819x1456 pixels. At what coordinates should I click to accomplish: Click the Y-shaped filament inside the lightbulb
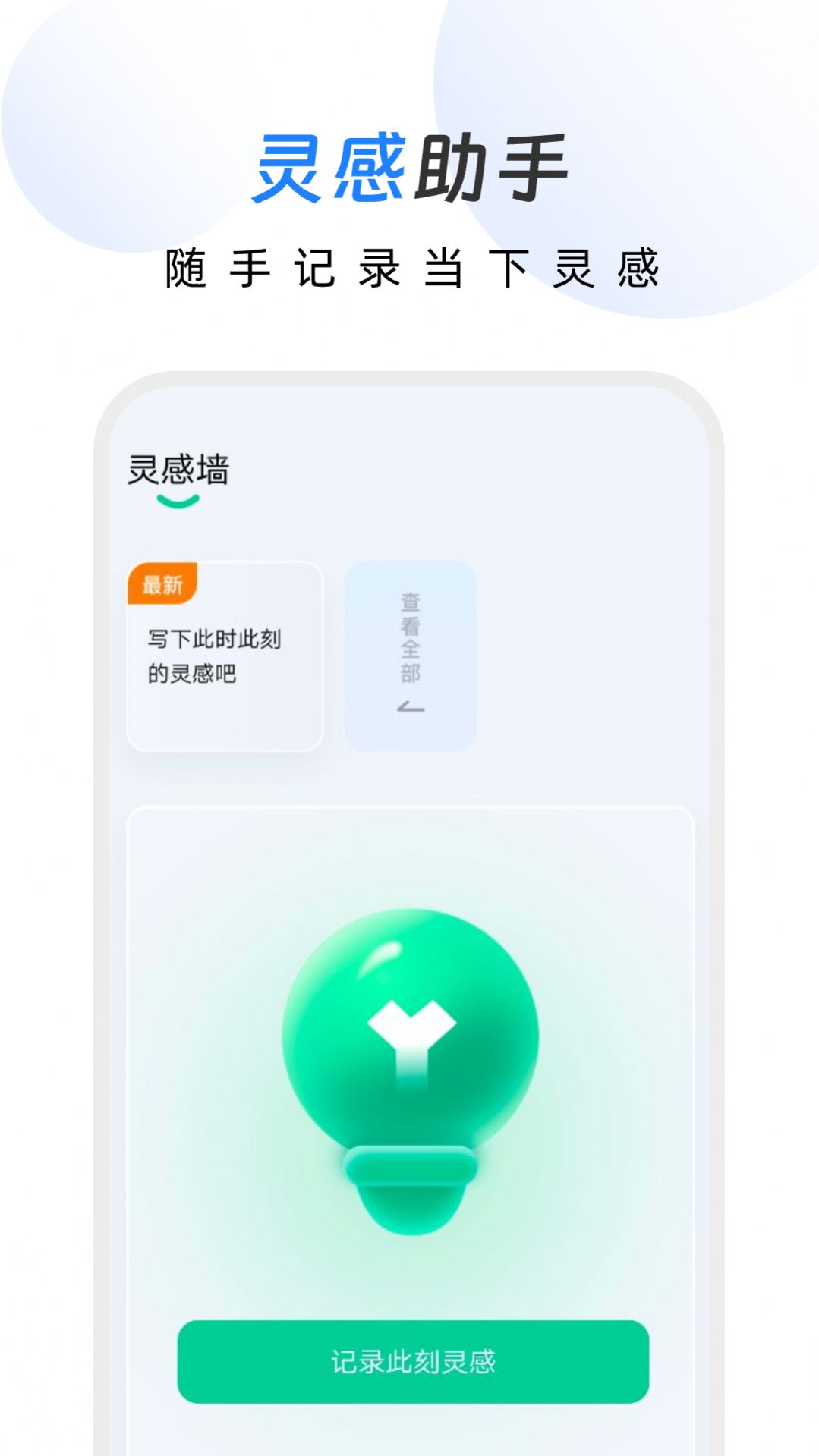pos(414,1039)
